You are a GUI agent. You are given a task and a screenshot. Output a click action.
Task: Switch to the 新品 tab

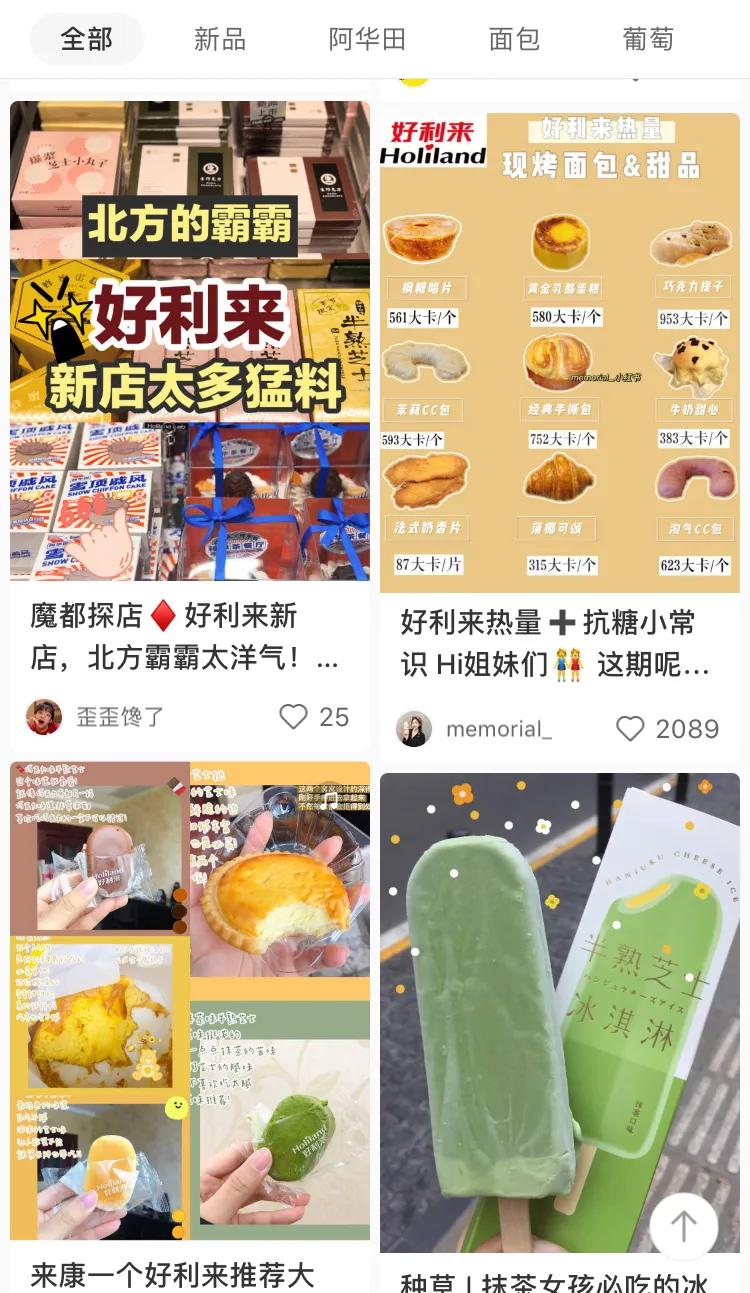[220, 38]
